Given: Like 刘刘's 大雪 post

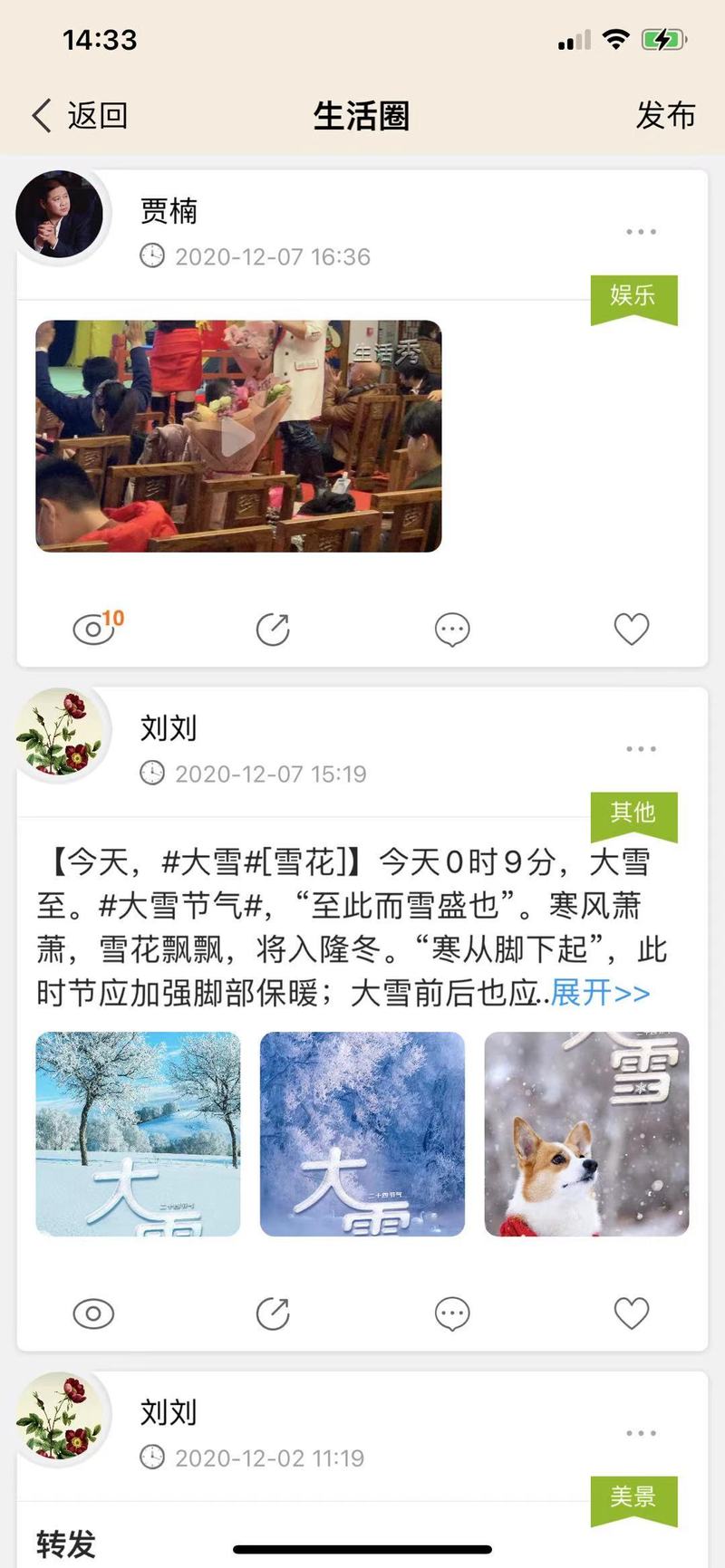Looking at the screenshot, I should (x=632, y=1313).
